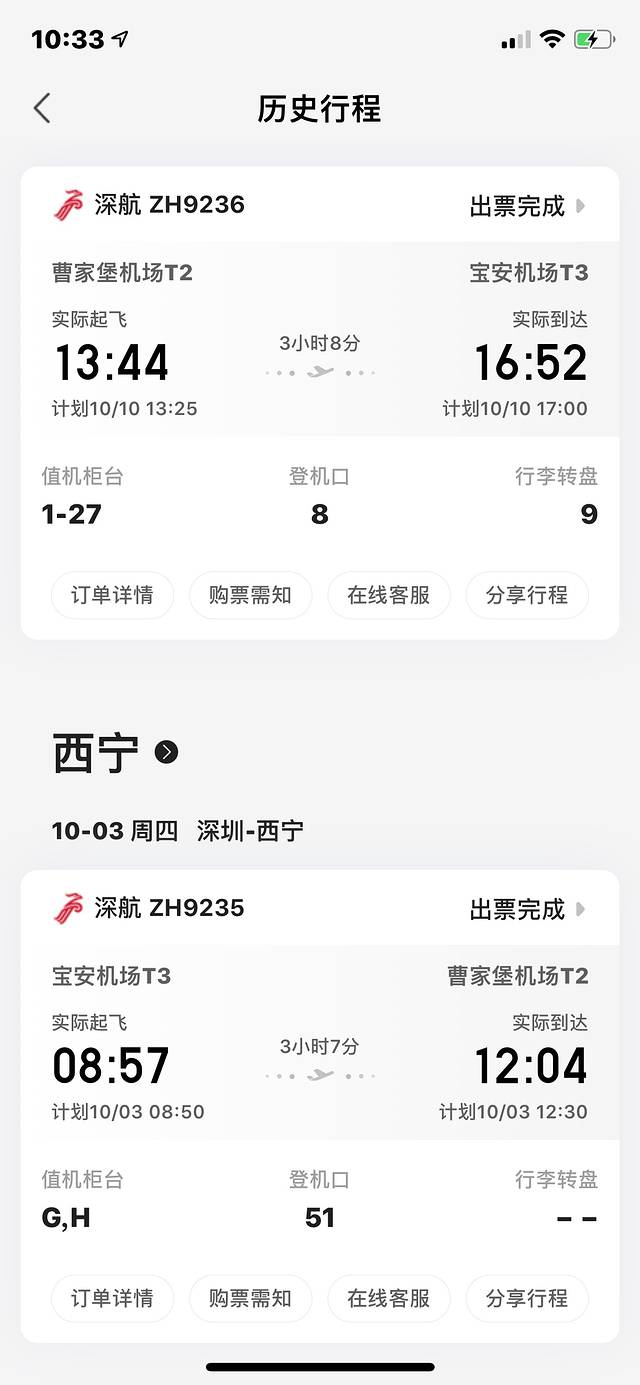This screenshot has width=640, height=1385.
Task: Open 出票完成 status for flight ZH9236
Action: (526, 207)
